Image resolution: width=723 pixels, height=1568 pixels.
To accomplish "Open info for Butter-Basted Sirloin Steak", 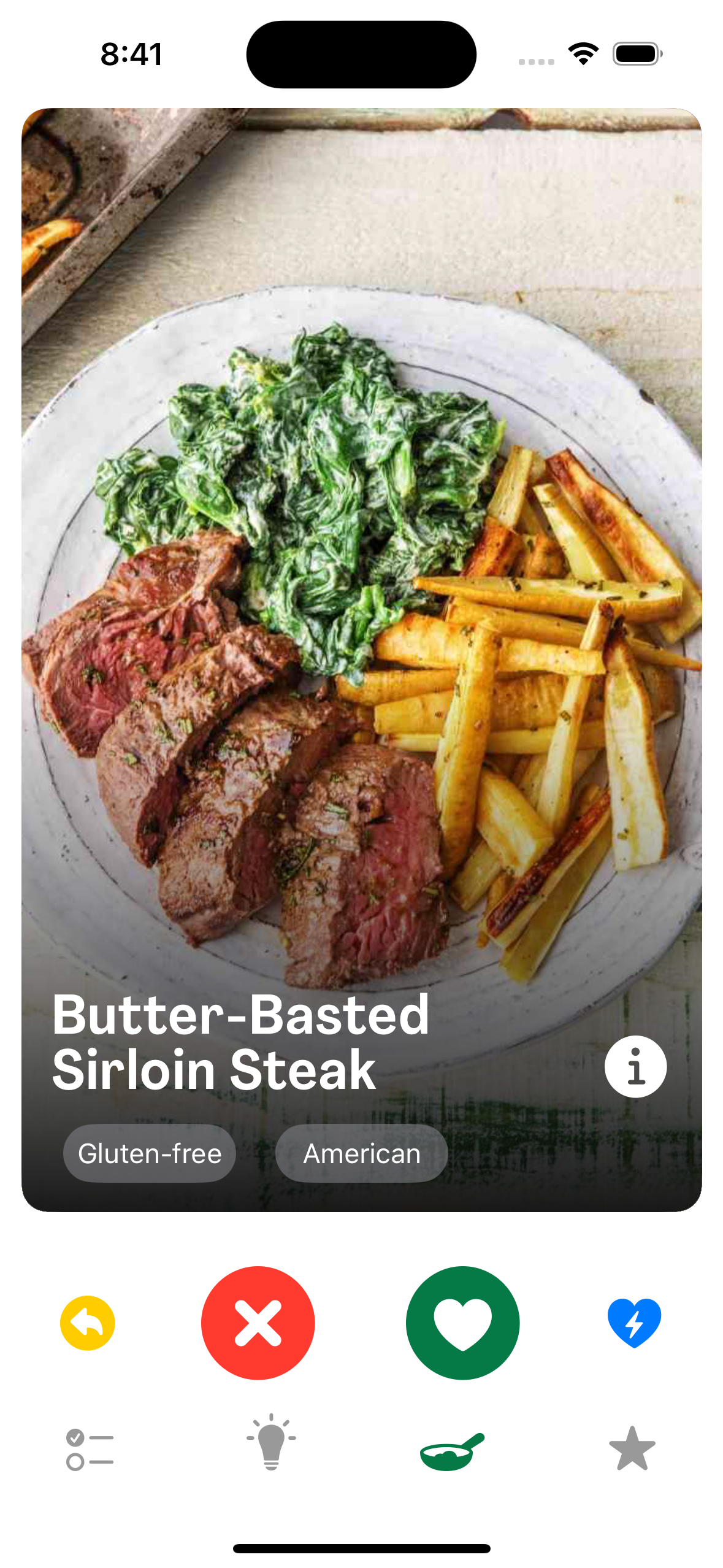I will (x=635, y=1066).
